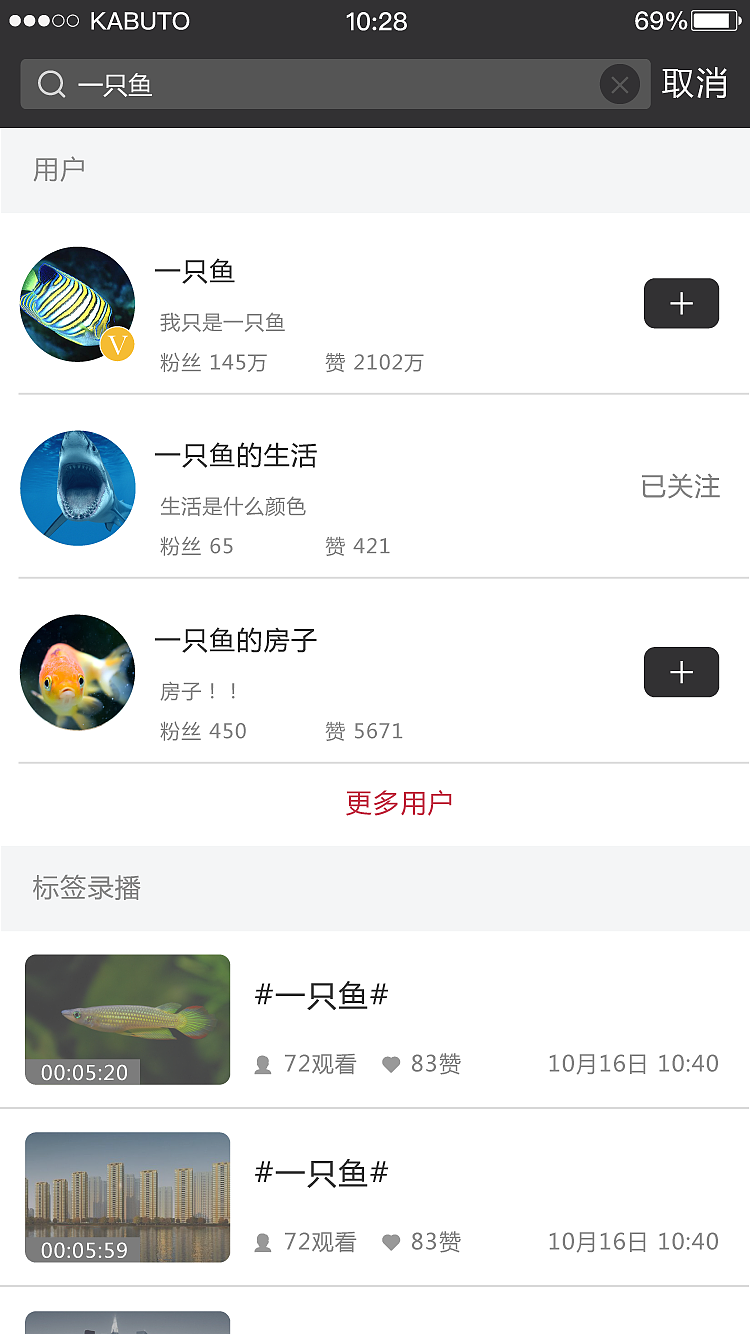Tap the gold V verification badge on 一只鱼's avatar
750x1334 pixels.
pos(117,345)
